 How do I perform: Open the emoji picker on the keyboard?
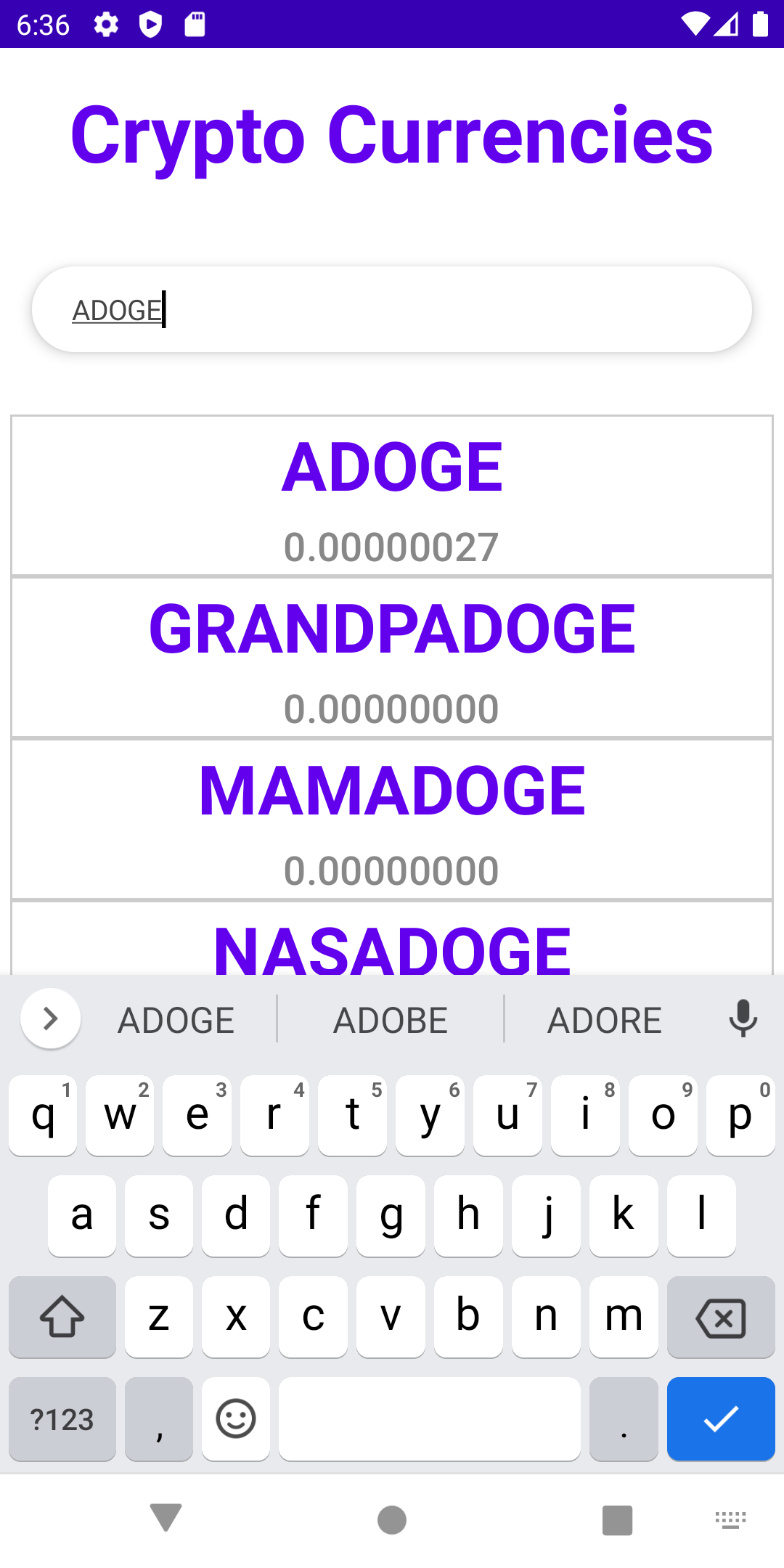(x=236, y=1419)
